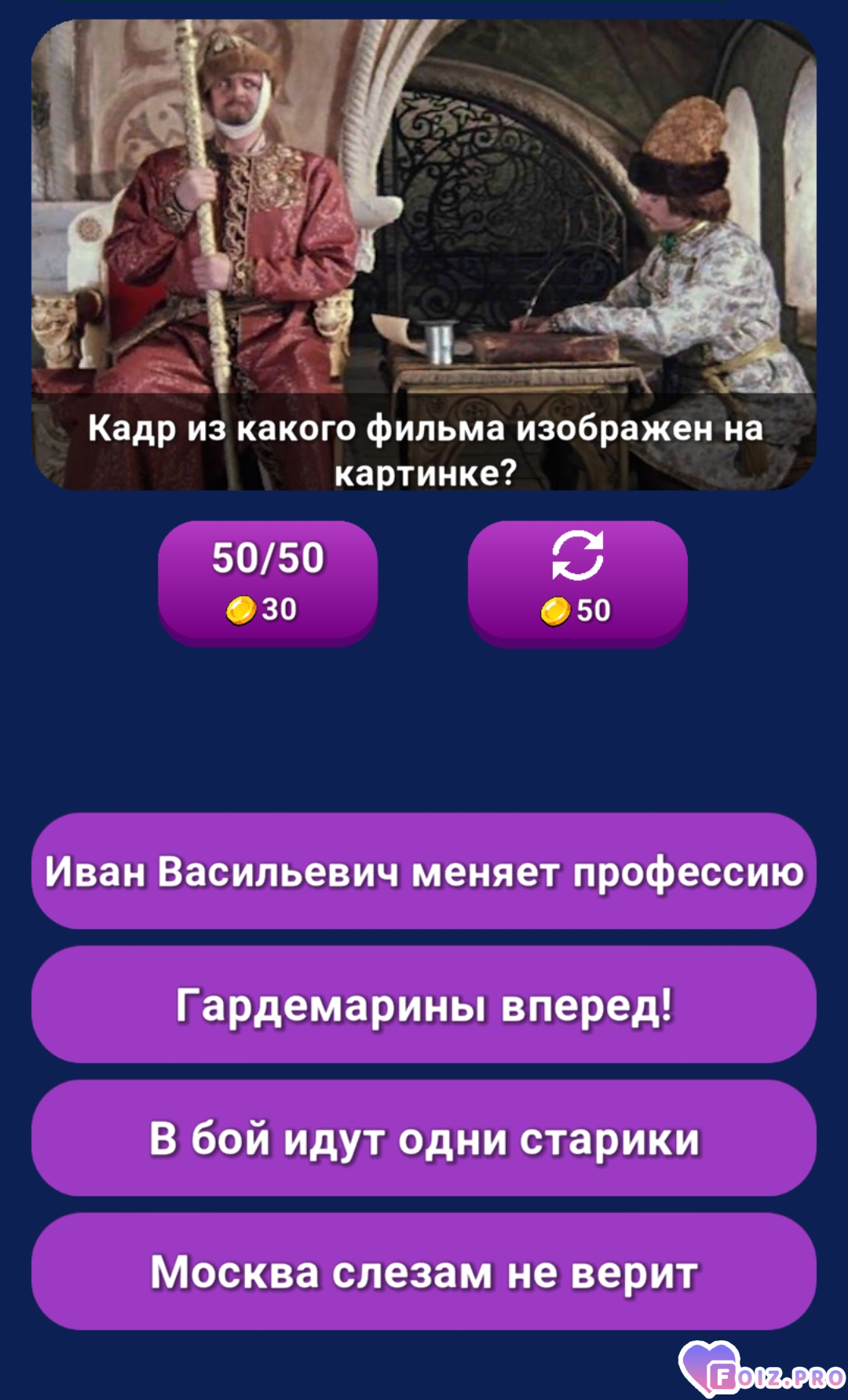Answer with Москва слезам не верит
Image resolution: width=848 pixels, height=1400 pixels.
pyautogui.click(x=424, y=1271)
